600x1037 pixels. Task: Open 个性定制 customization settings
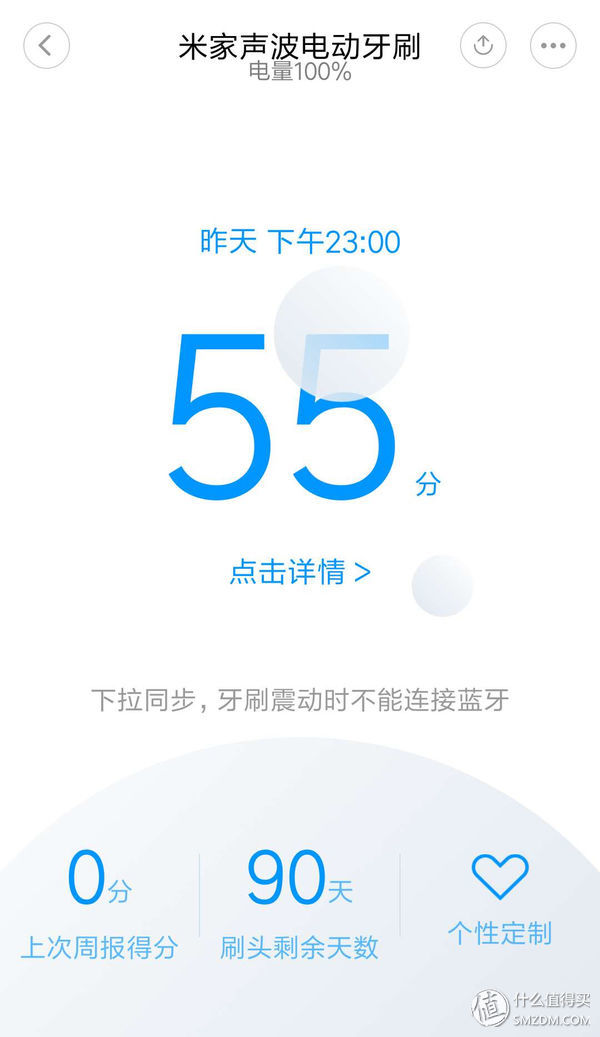[499, 900]
